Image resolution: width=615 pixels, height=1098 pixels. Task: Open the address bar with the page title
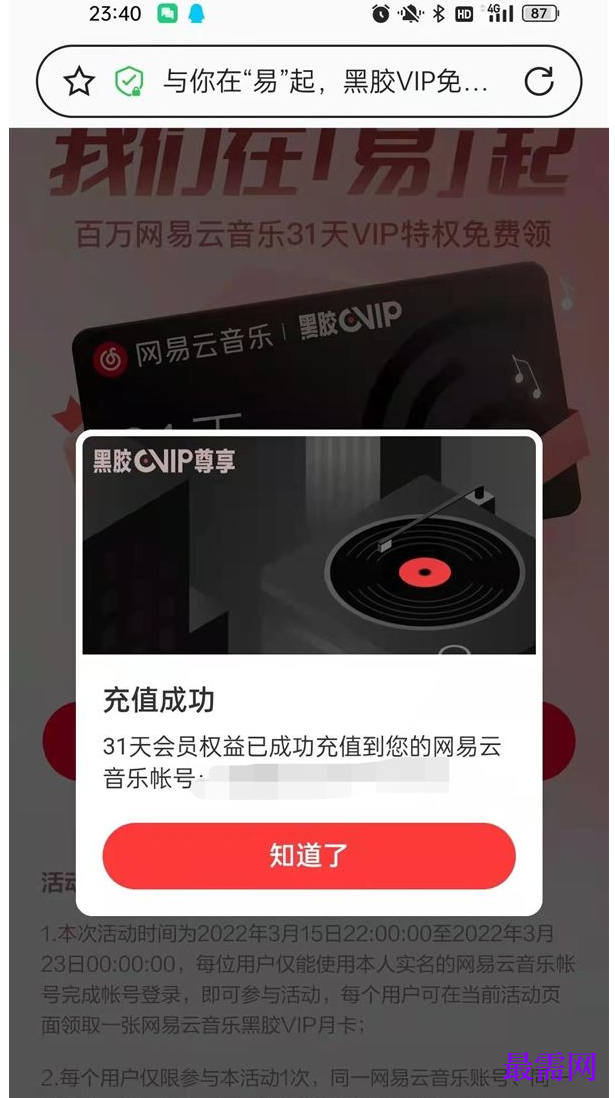[325, 82]
